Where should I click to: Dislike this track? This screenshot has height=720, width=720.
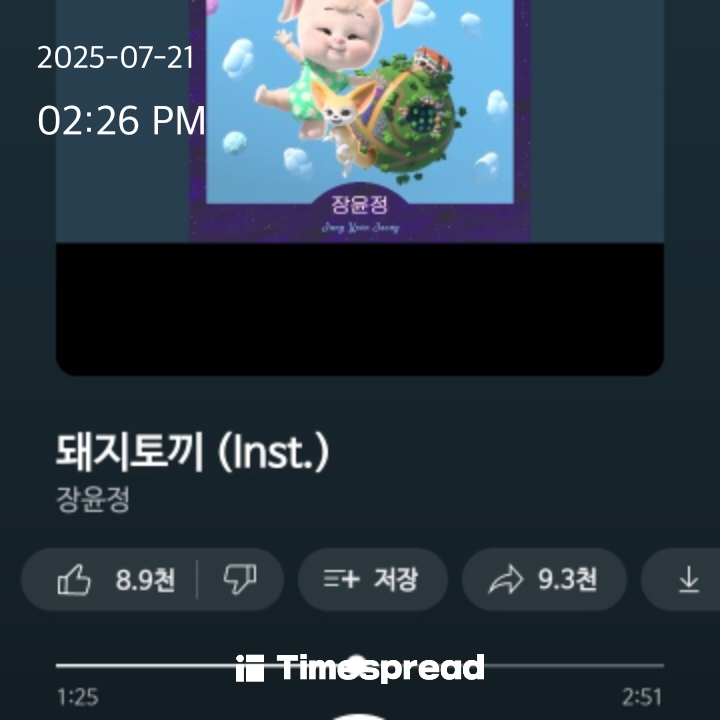click(240, 579)
